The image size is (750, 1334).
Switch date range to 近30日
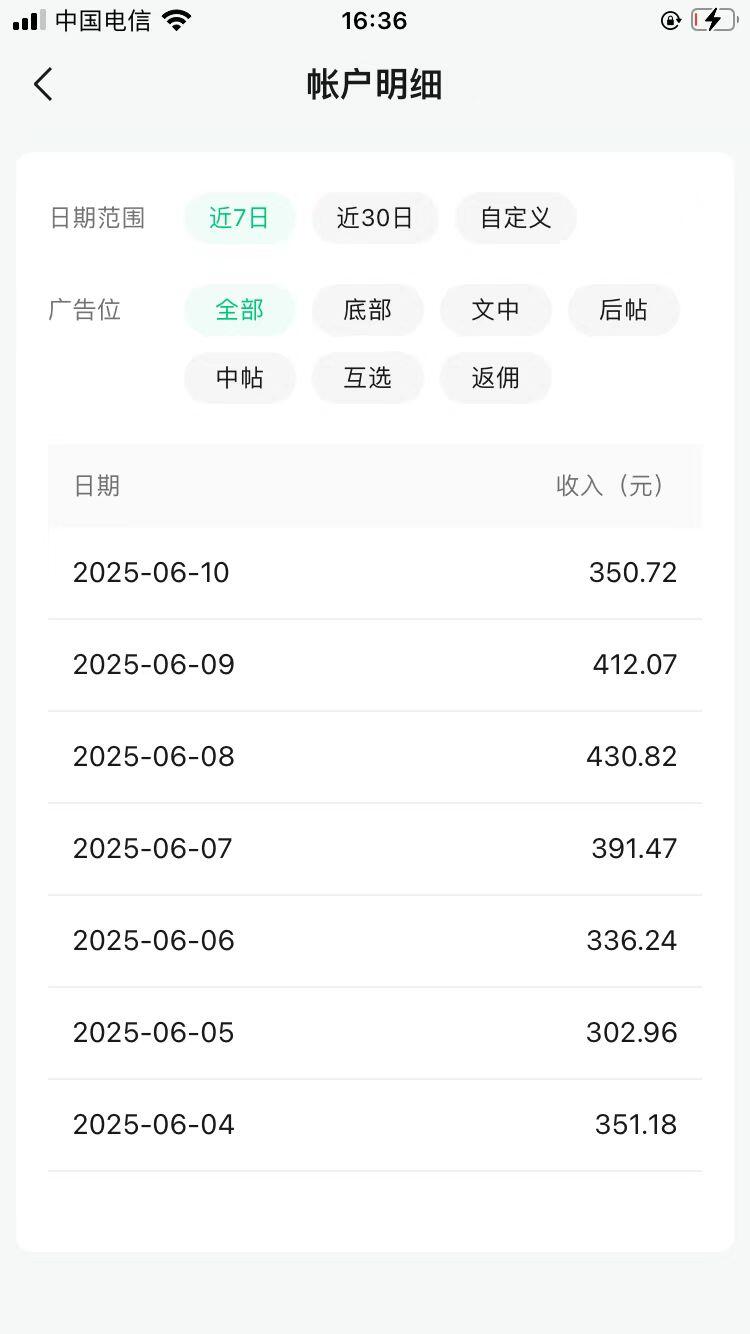(375, 218)
